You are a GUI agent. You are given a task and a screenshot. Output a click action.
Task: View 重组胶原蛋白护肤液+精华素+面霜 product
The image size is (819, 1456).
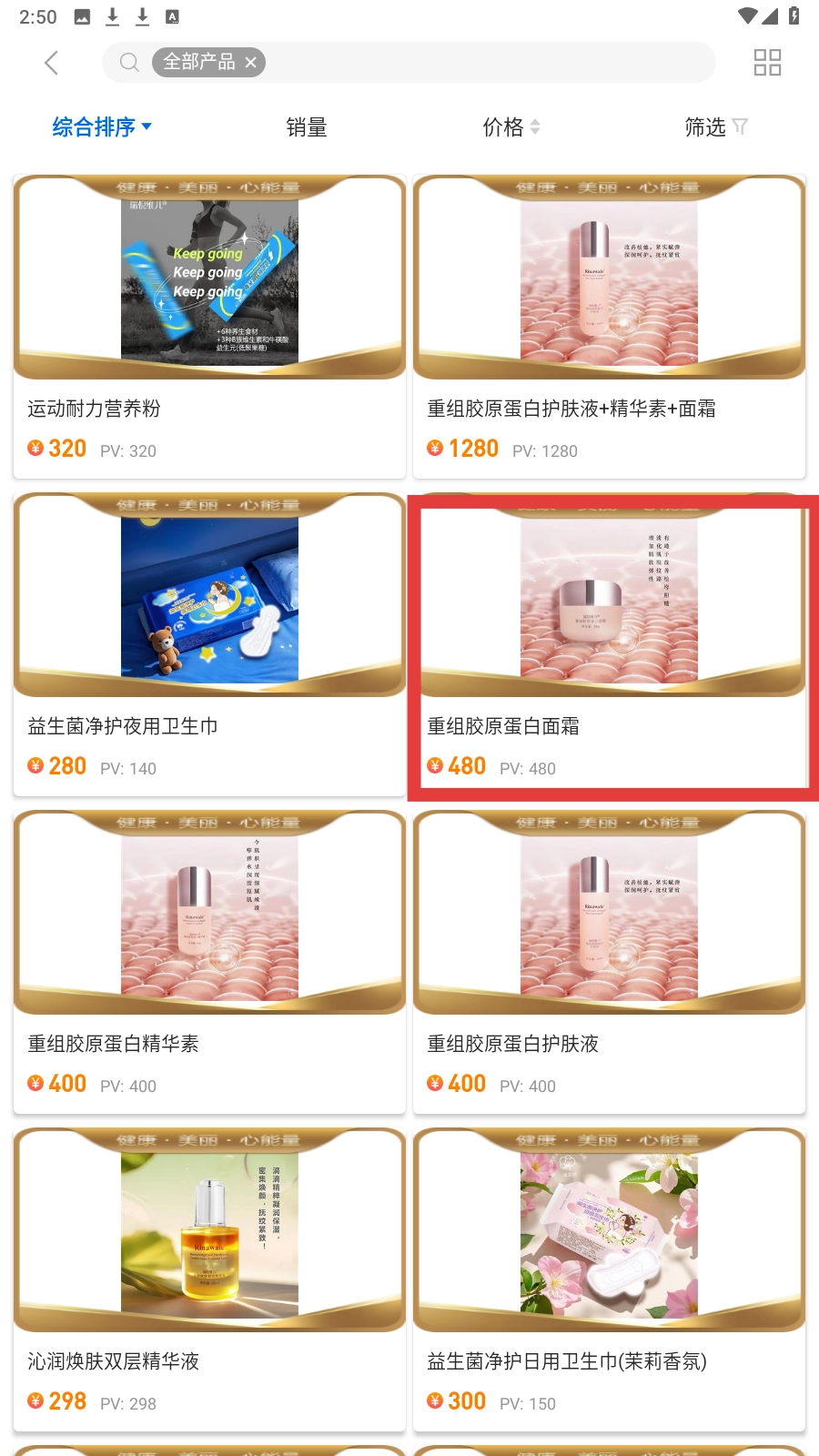tap(609, 327)
